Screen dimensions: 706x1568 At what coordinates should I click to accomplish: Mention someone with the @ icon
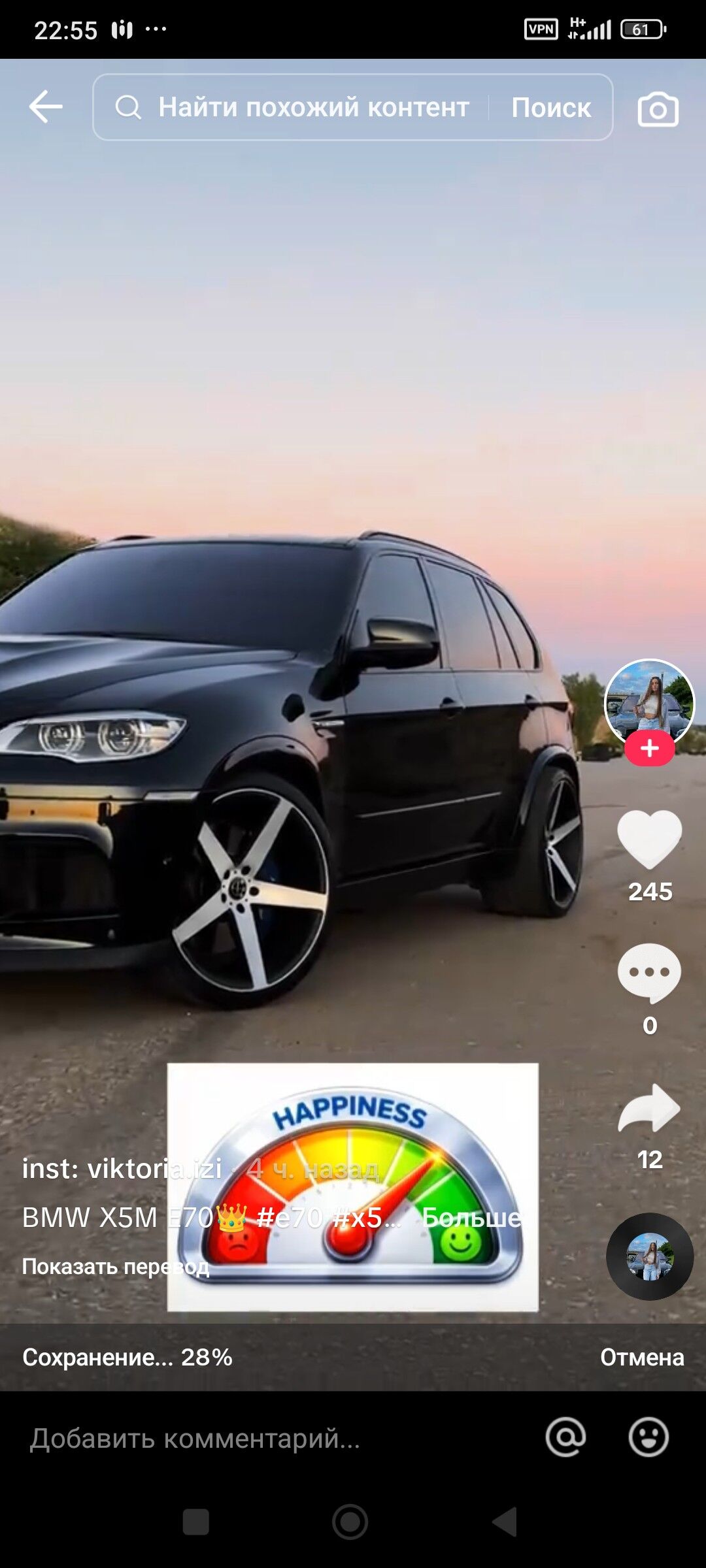pos(565,1437)
